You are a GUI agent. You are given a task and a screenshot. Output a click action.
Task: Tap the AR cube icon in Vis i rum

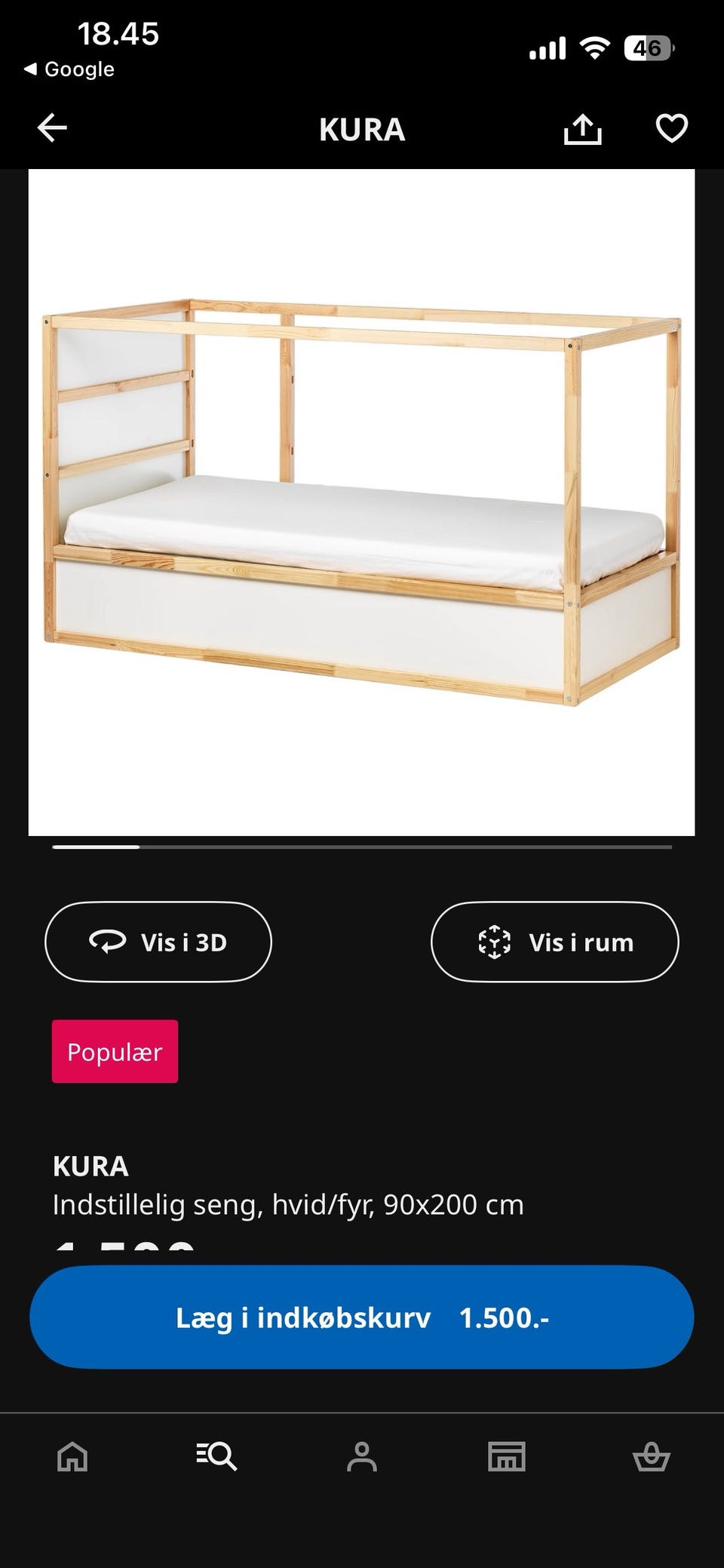pos(494,942)
